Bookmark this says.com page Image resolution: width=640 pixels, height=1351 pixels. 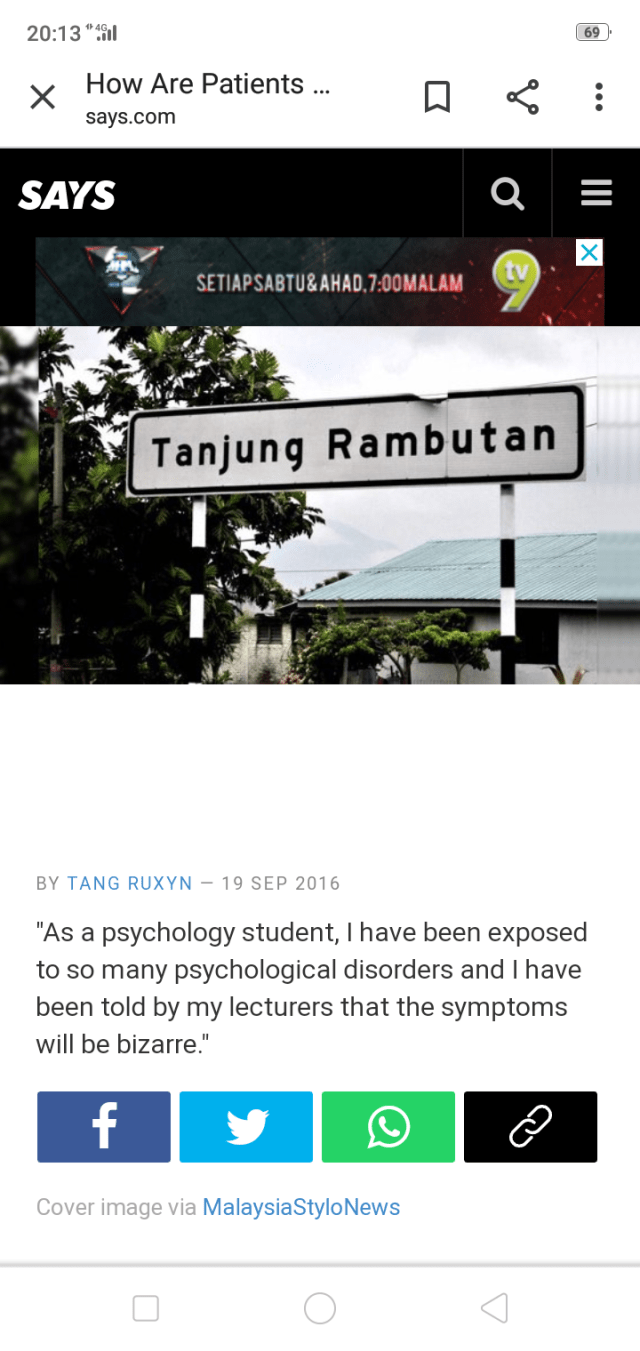pos(437,97)
